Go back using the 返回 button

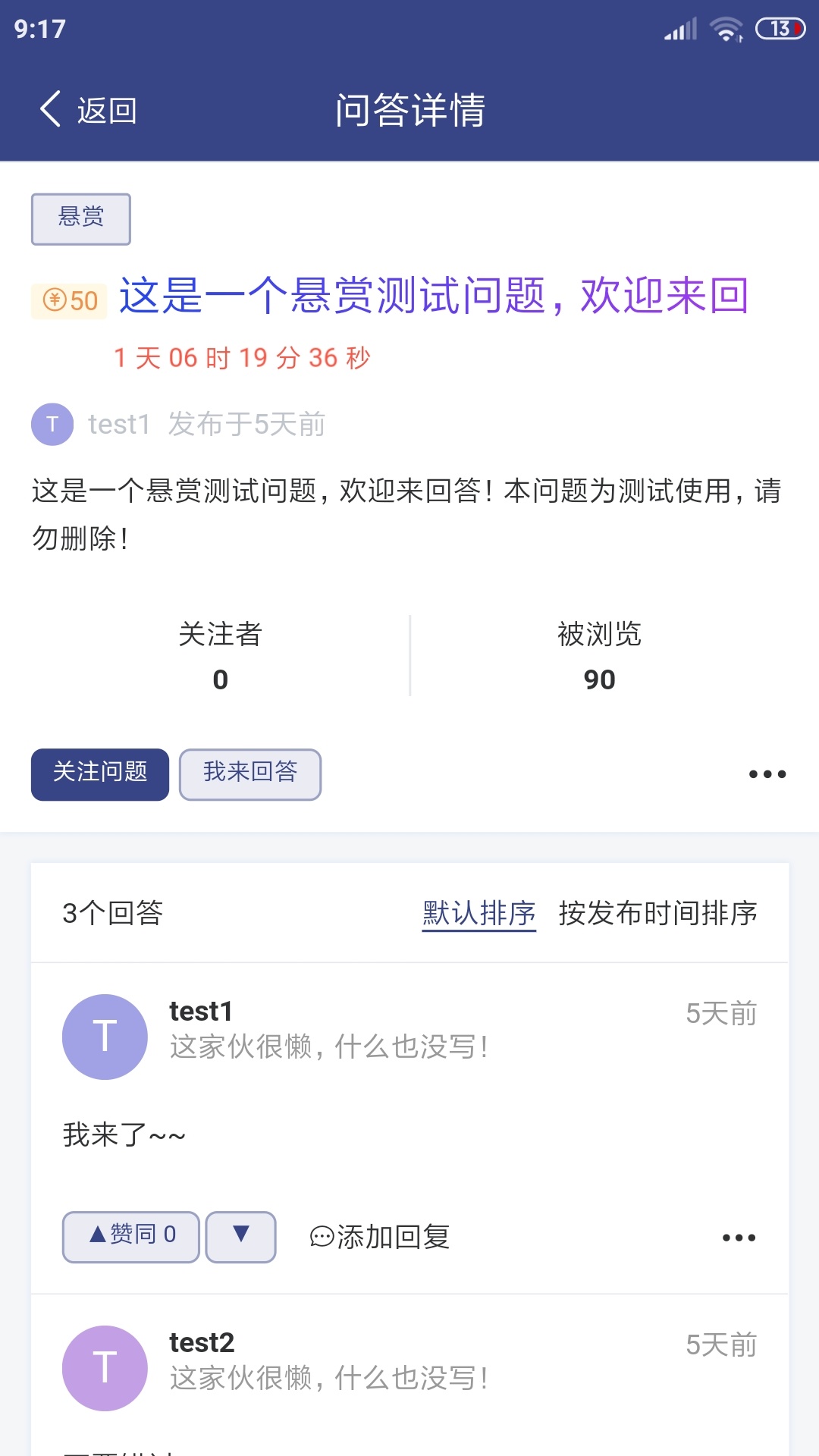[88, 111]
